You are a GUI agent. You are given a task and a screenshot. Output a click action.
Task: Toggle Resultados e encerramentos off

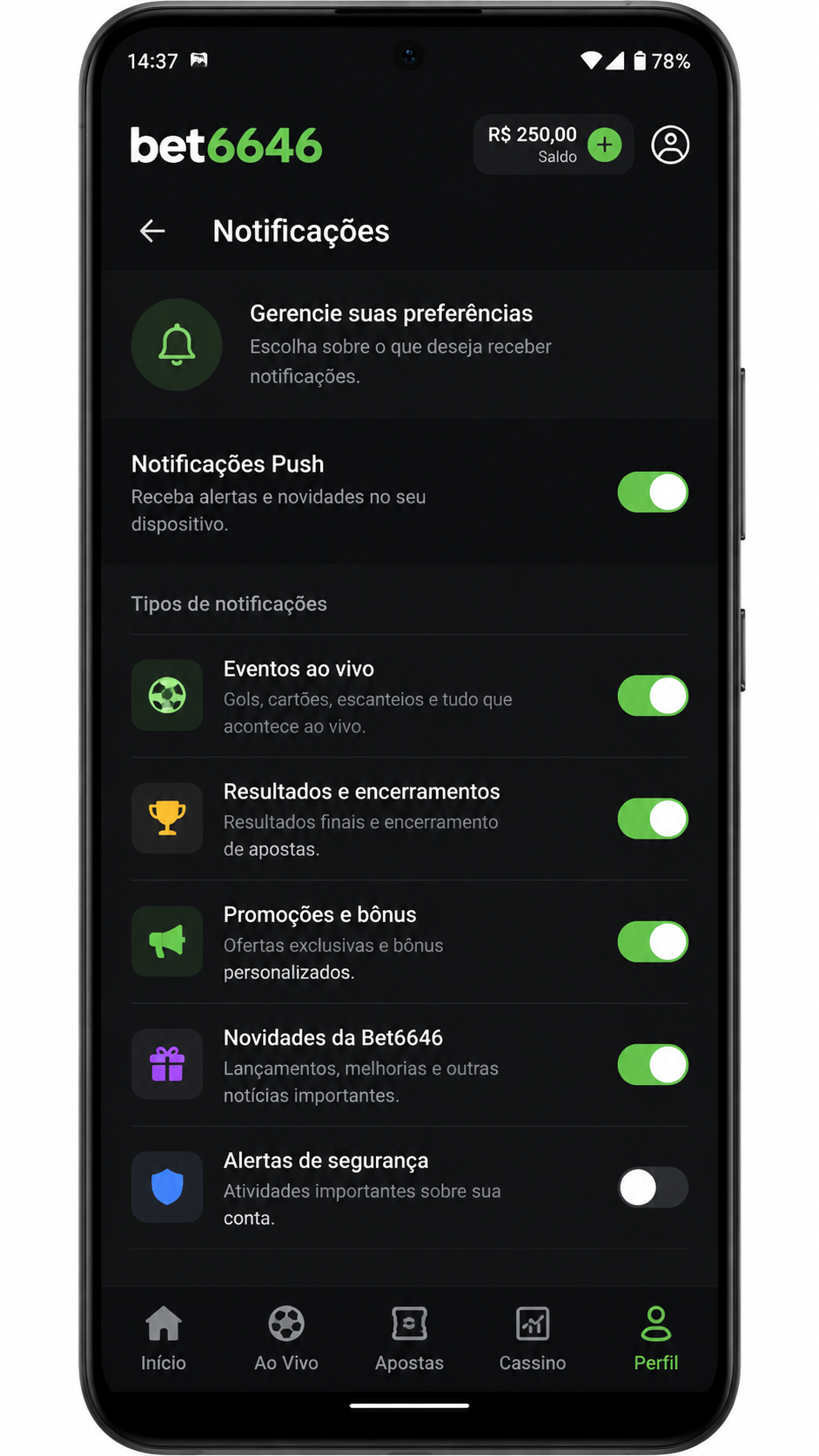tap(653, 819)
